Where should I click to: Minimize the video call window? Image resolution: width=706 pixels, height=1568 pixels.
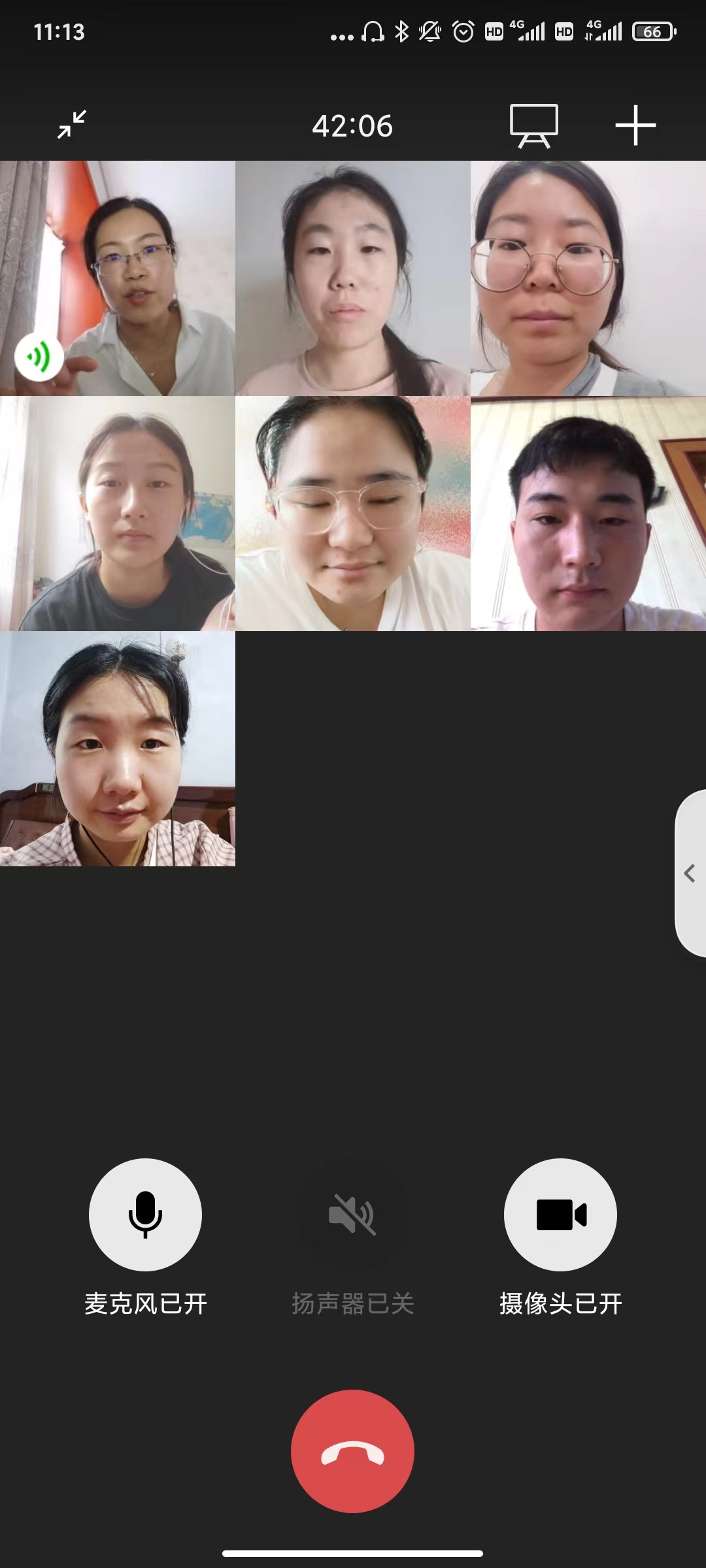[72, 124]
